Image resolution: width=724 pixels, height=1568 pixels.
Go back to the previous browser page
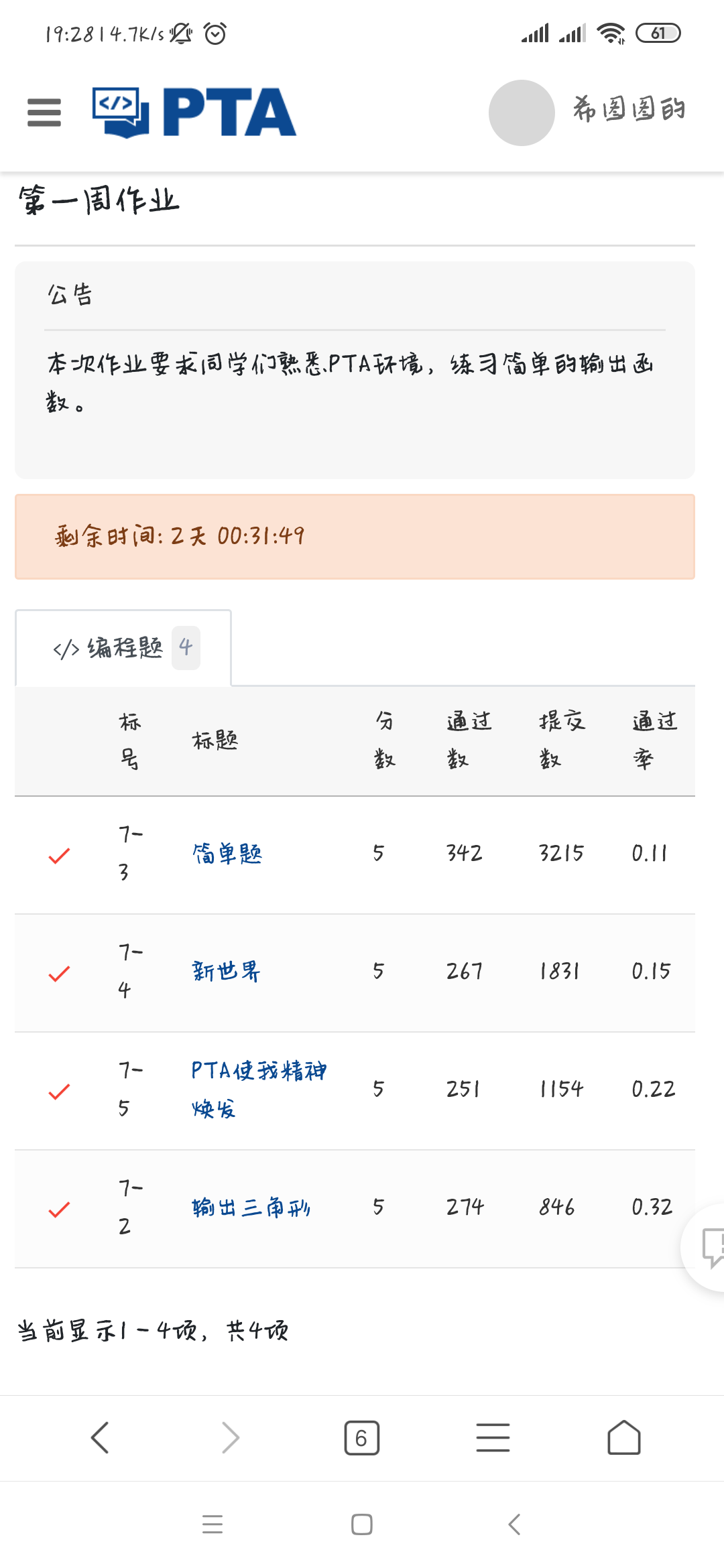click(x=100, y=1437)
